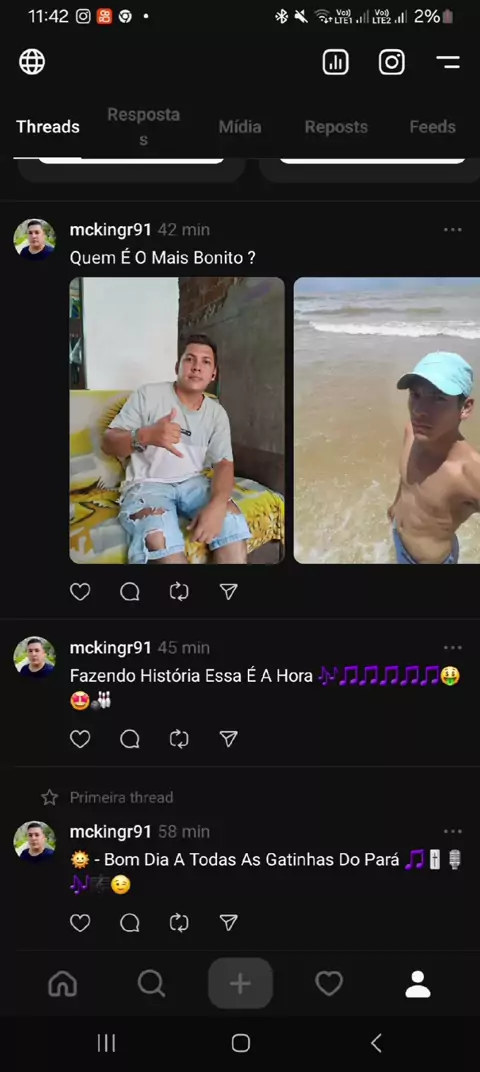This screenshot has width=480, height=1072.
Task: Switch to the Feeds tab
Action: (432, 126)
